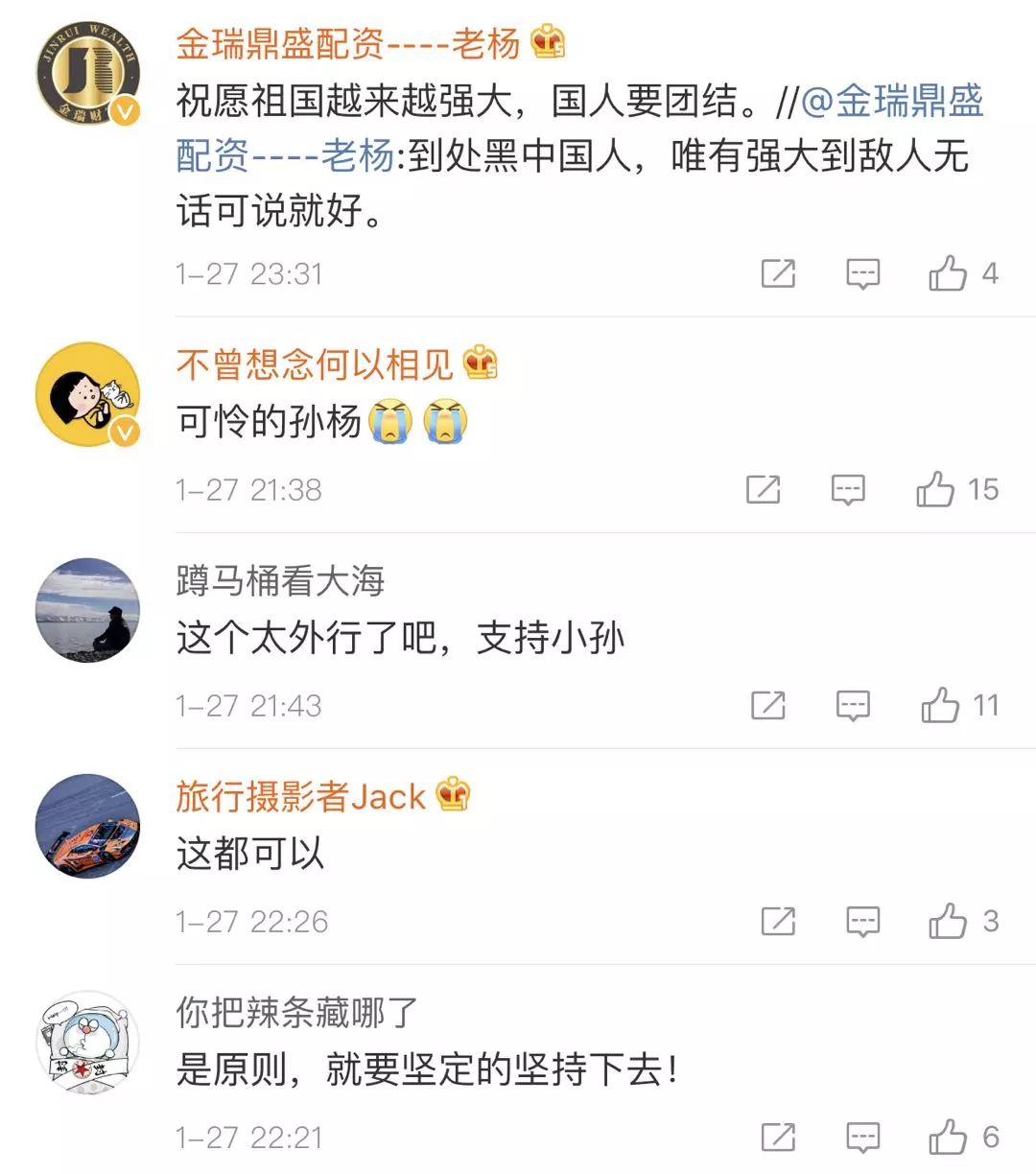
Task: View 不曾想念何以相见's profile via username
Action: [x=314, y=364]
